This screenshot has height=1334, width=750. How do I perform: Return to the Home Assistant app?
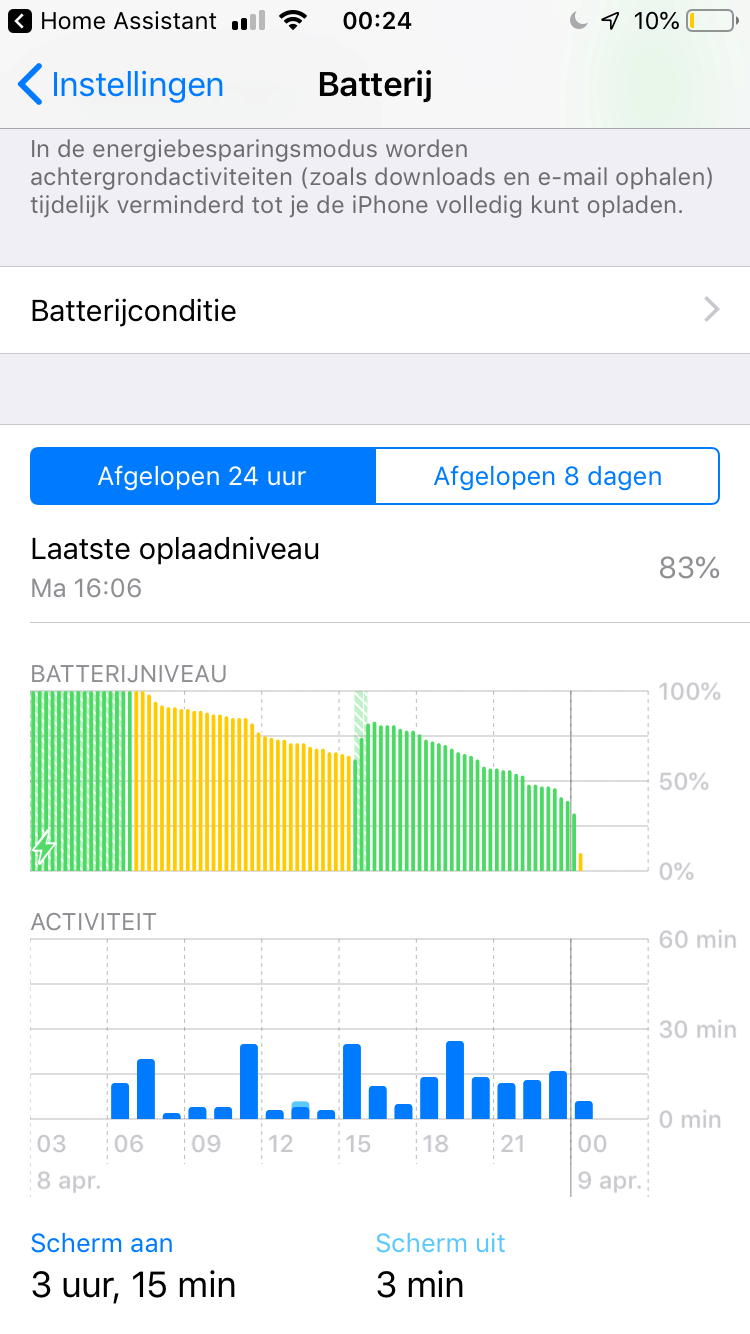[112, 21]
